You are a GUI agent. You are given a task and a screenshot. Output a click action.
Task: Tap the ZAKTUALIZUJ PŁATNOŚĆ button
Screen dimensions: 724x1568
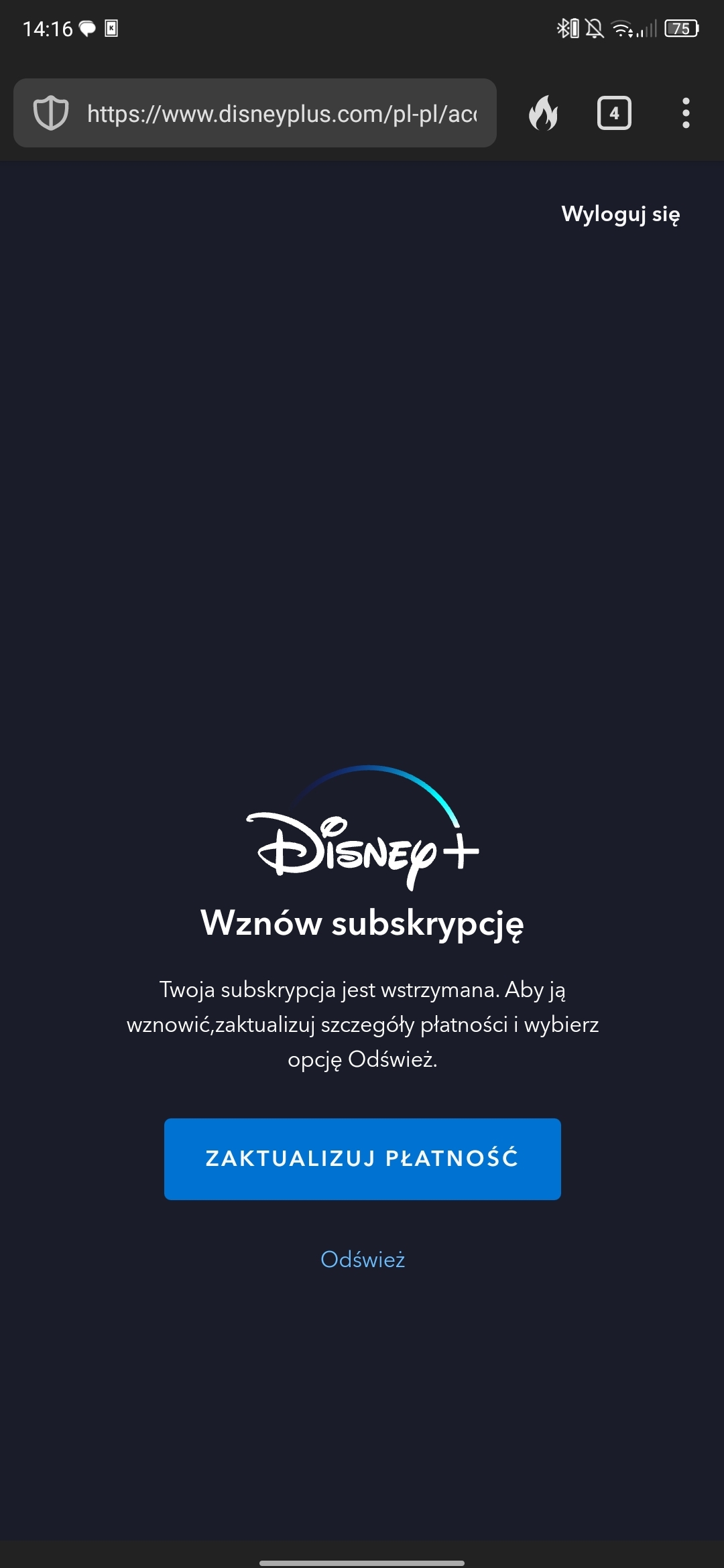[x=362, y=1159]
